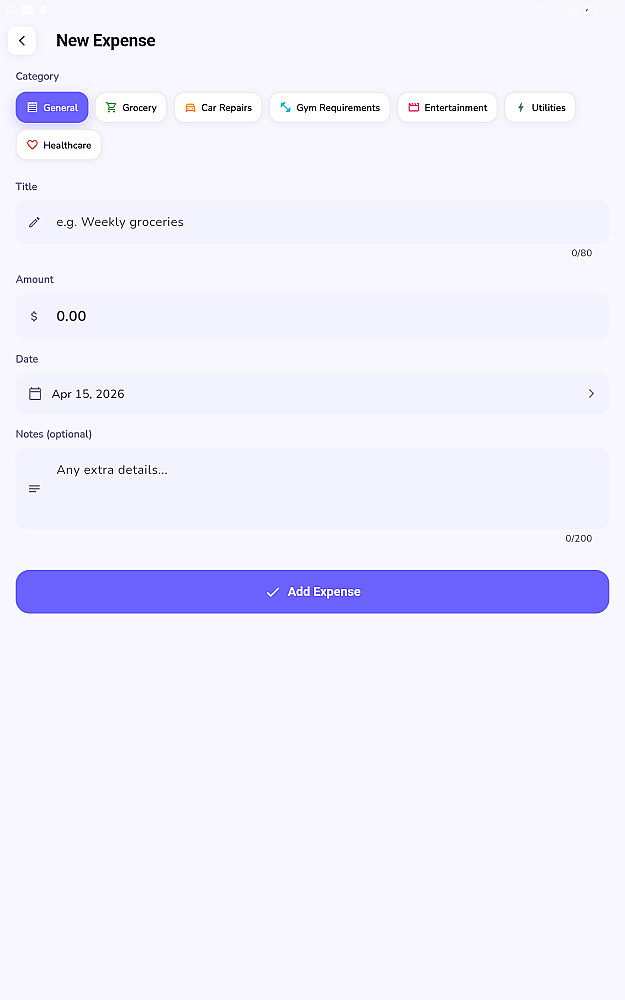Select the General category chip
625x1000 pixels.
click(52, 108)
